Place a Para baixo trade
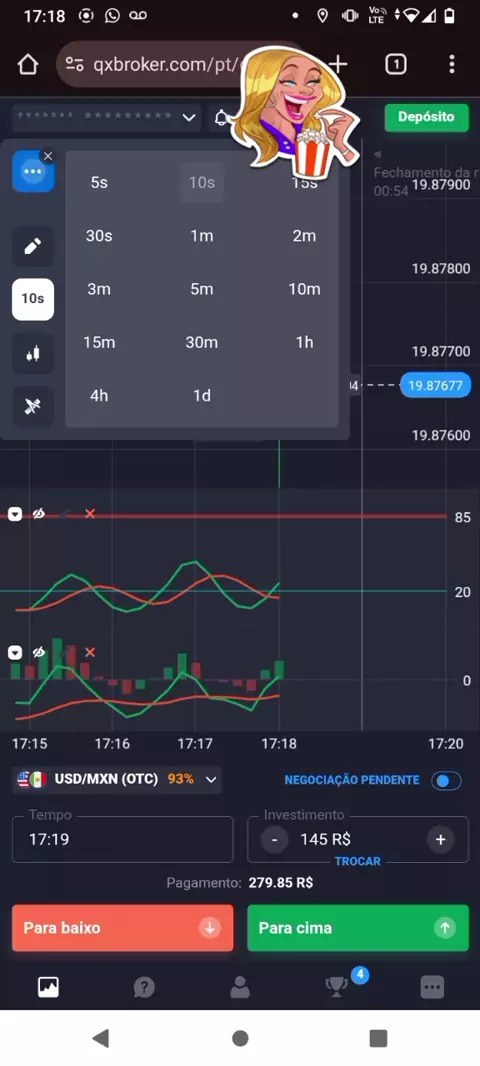The height and width of the screenshot is (1066, 480). [x=122, y=927]
